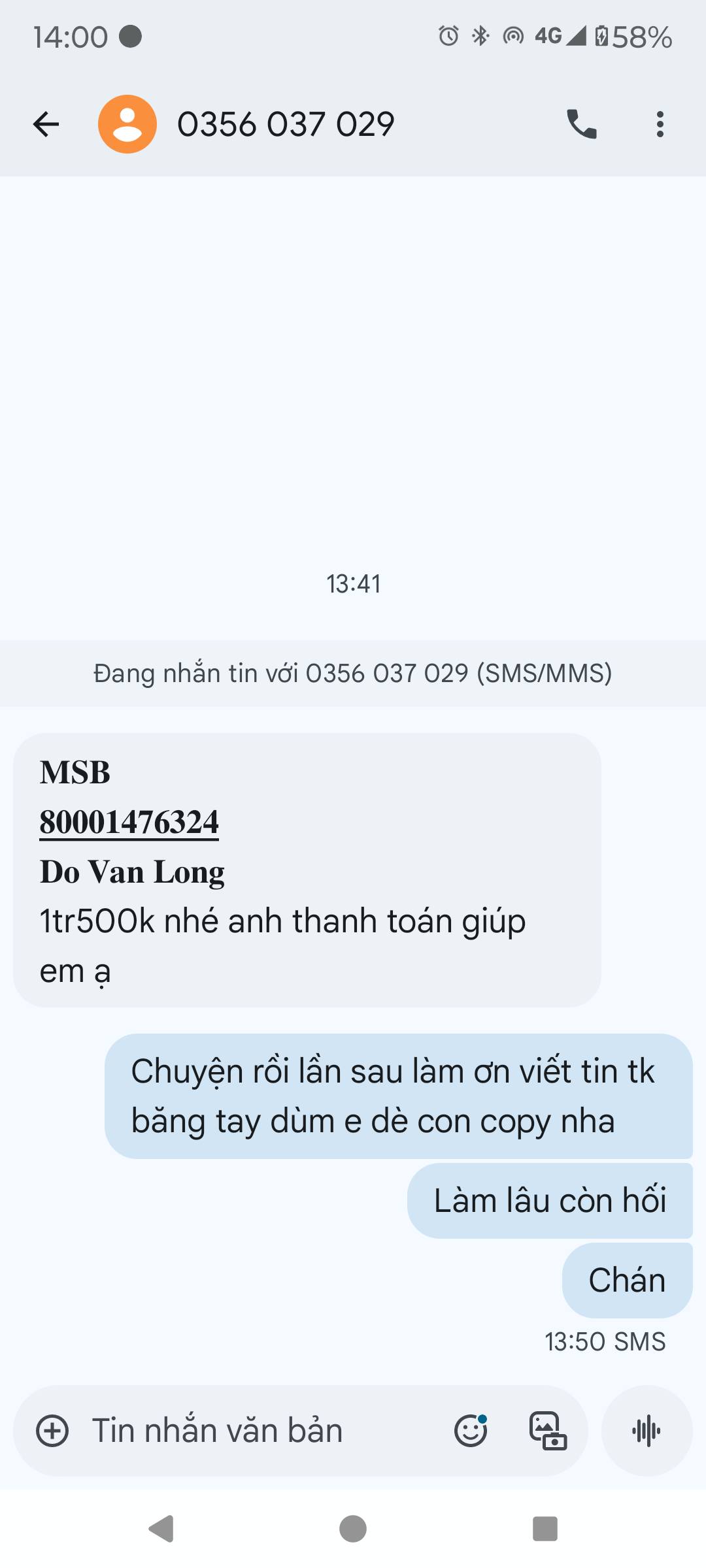The width and height of the screenshot is (706, 1568).
Task: Open the plus attachment button
Action: 52,1431
